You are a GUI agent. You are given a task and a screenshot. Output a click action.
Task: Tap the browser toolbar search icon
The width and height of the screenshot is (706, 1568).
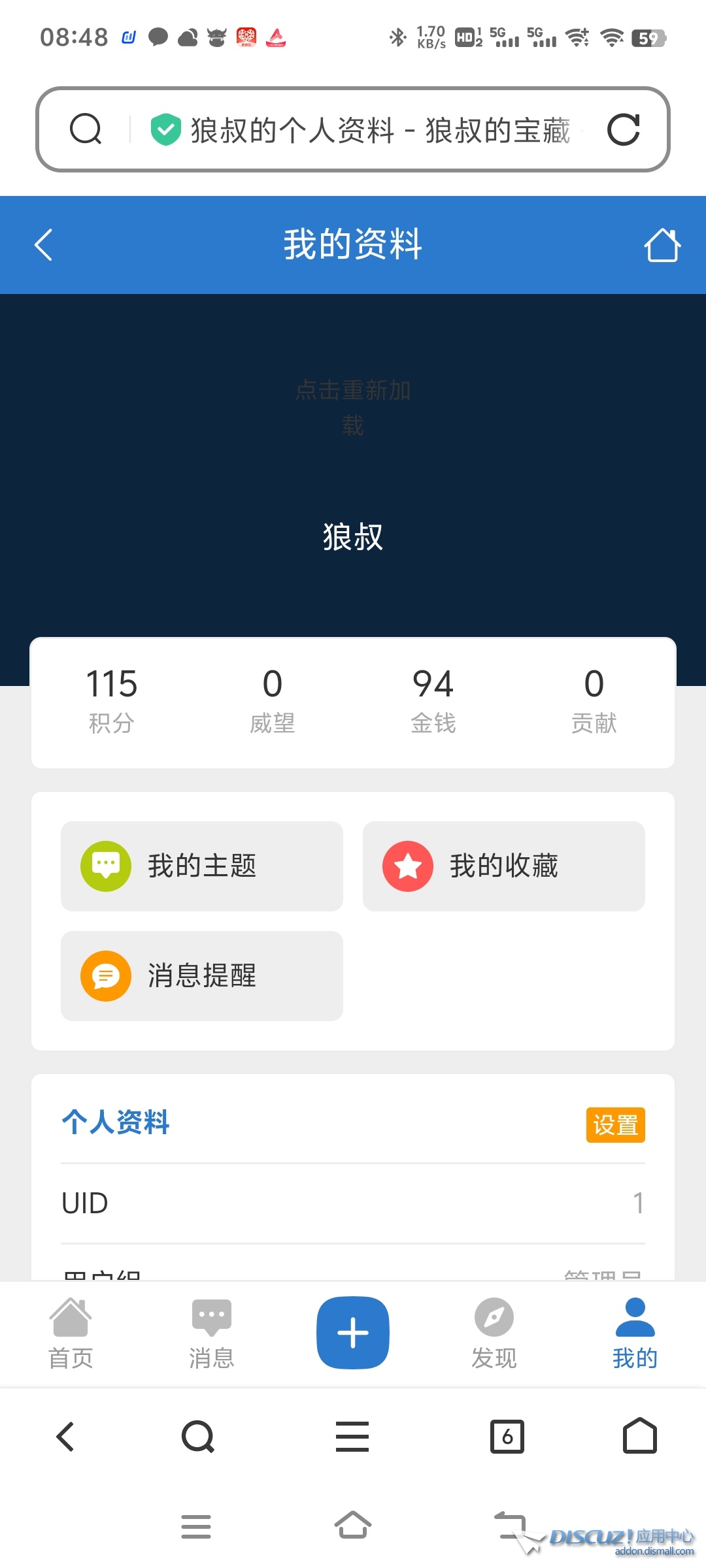point(197,1437)
